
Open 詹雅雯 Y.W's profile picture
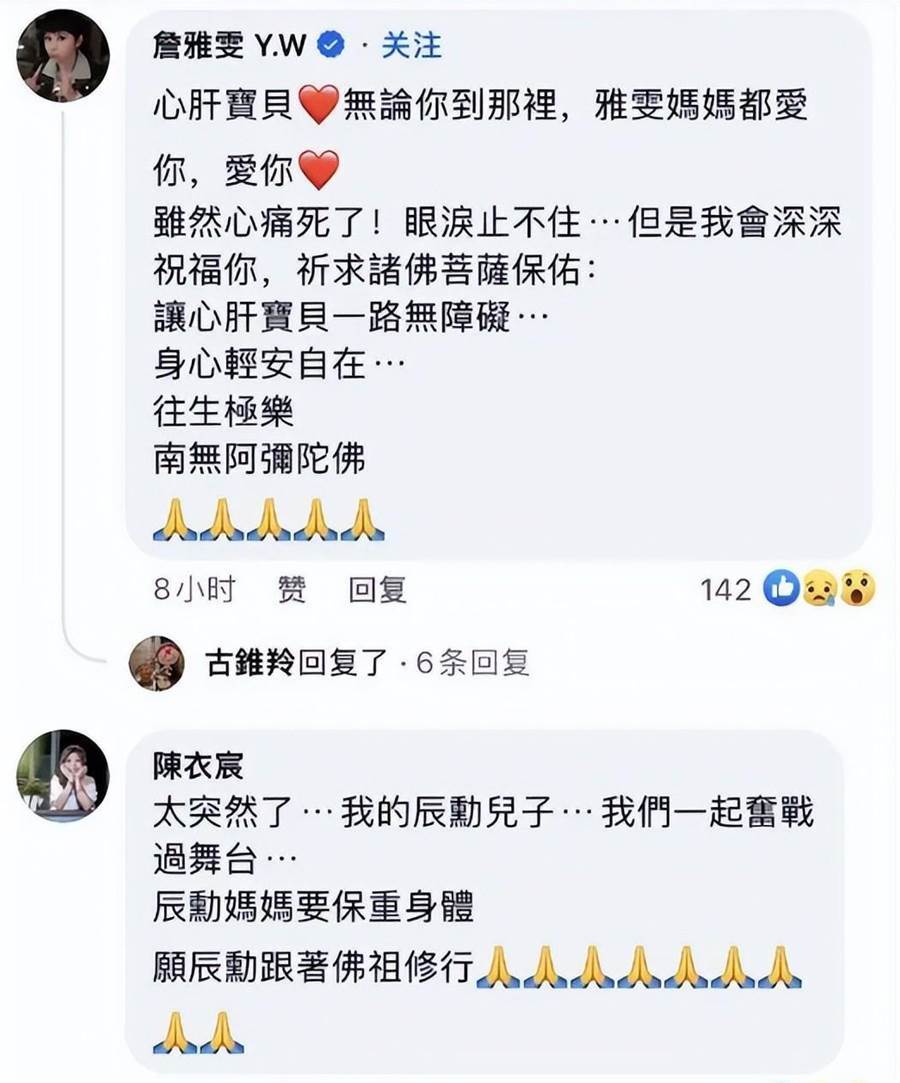click(62, 58)
